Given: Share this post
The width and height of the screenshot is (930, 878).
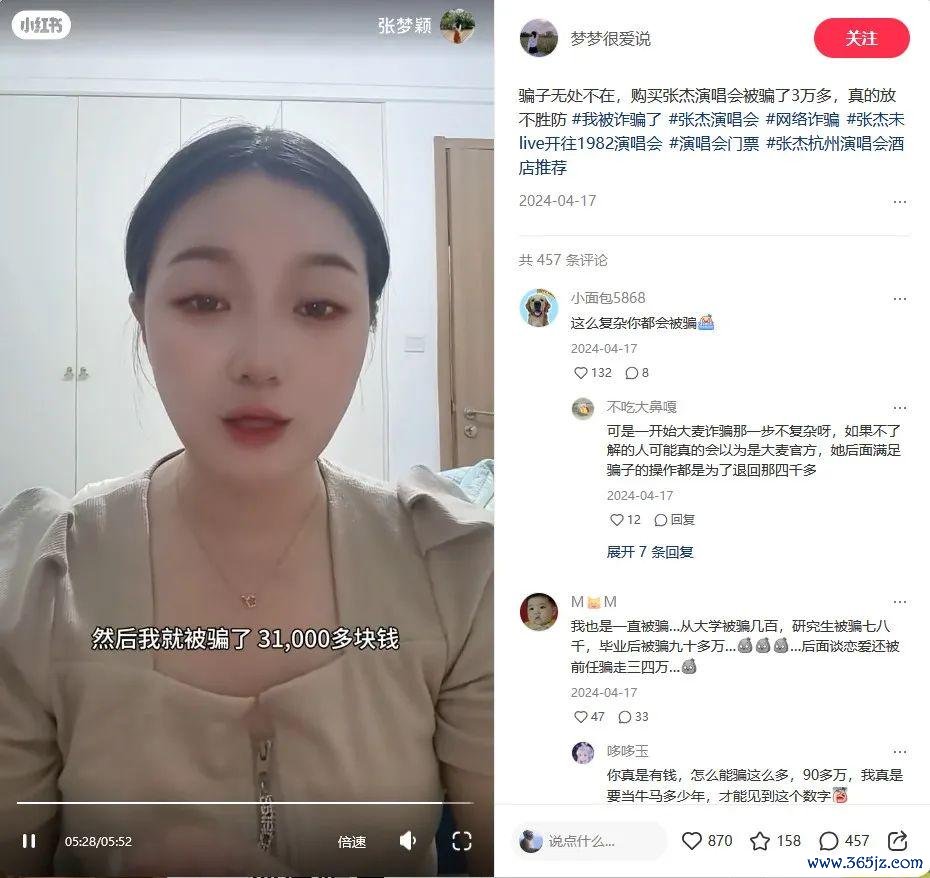Looking at the screenshot, I should pyautogui.click(x=897, y=841).
